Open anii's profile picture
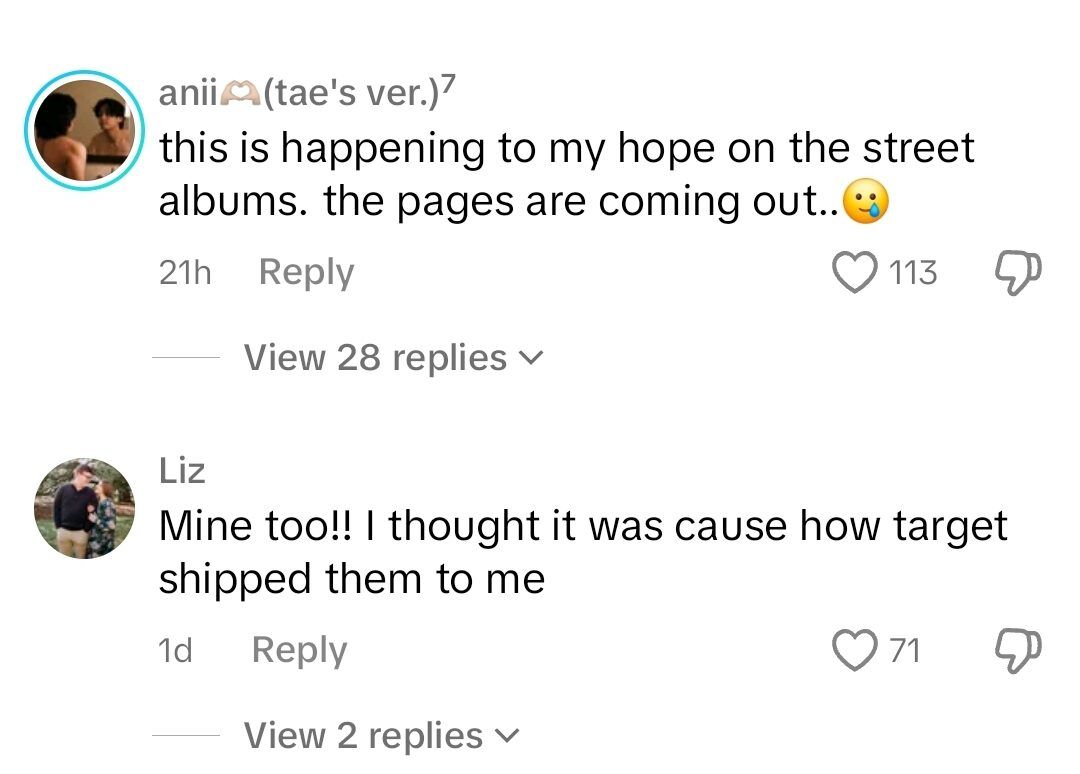 (84, 129)
